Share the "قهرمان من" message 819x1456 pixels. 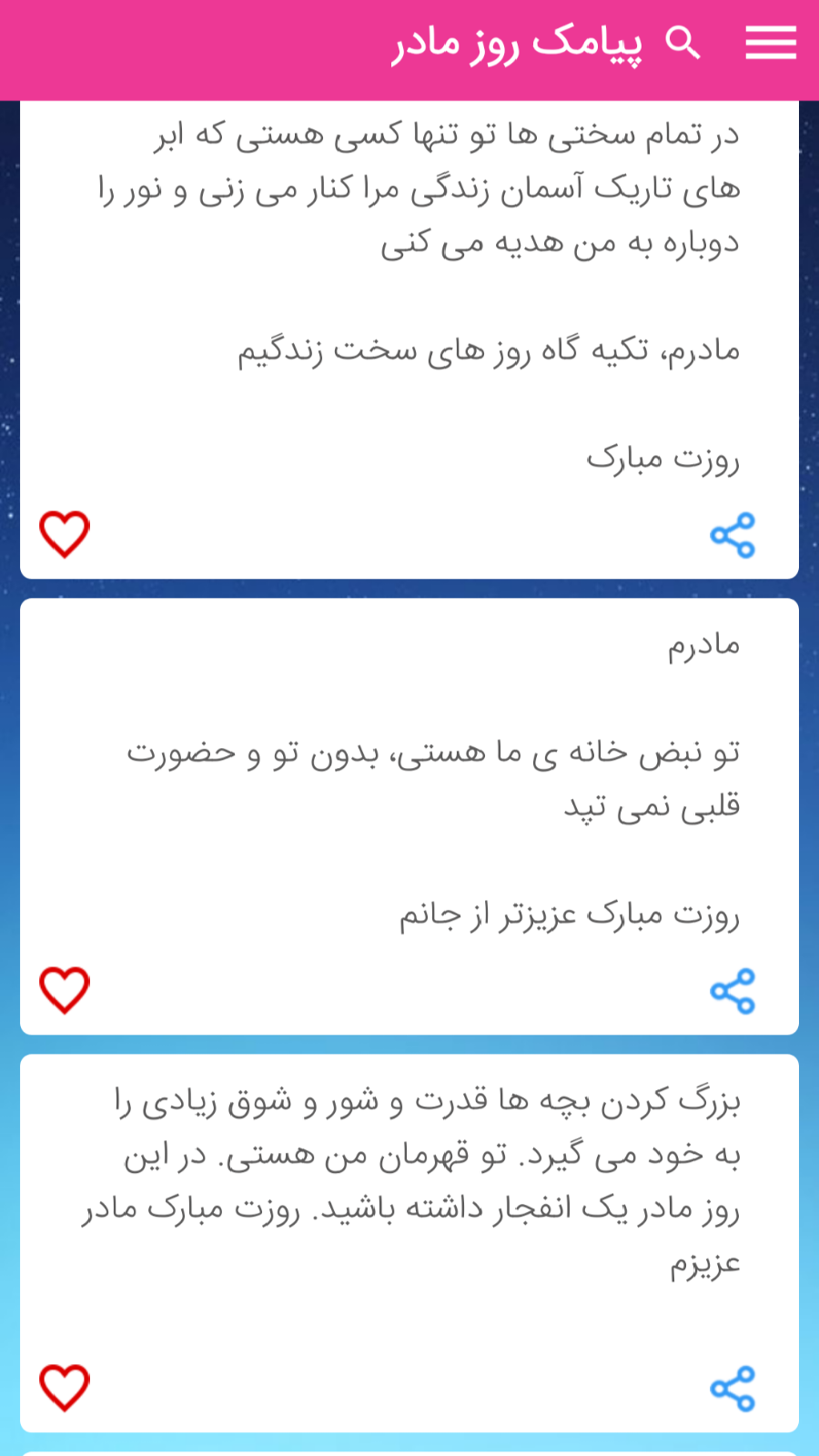pos(733,1390)
